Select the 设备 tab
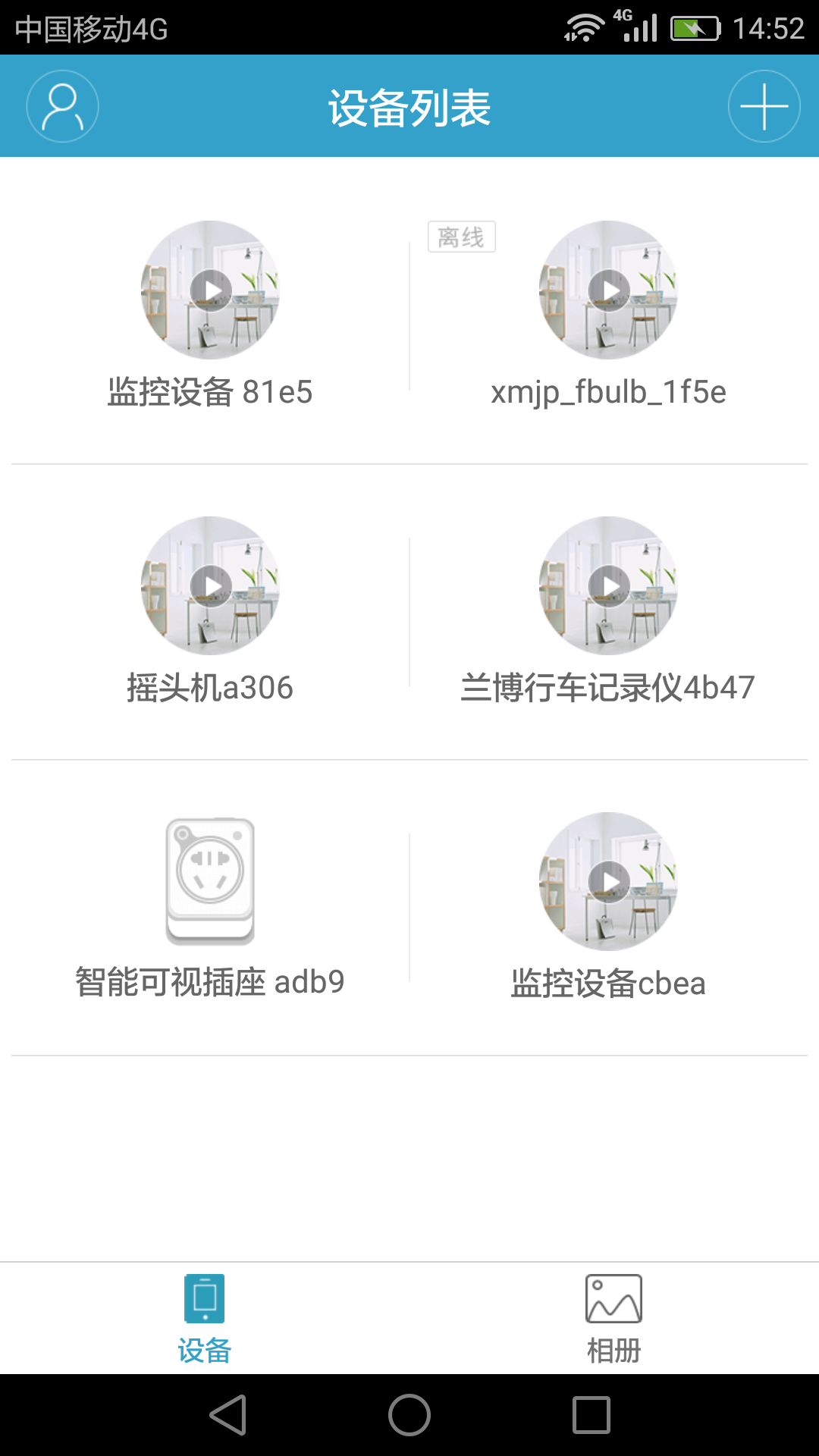Screen dimensions: 819x1456 coord(205,1318)
